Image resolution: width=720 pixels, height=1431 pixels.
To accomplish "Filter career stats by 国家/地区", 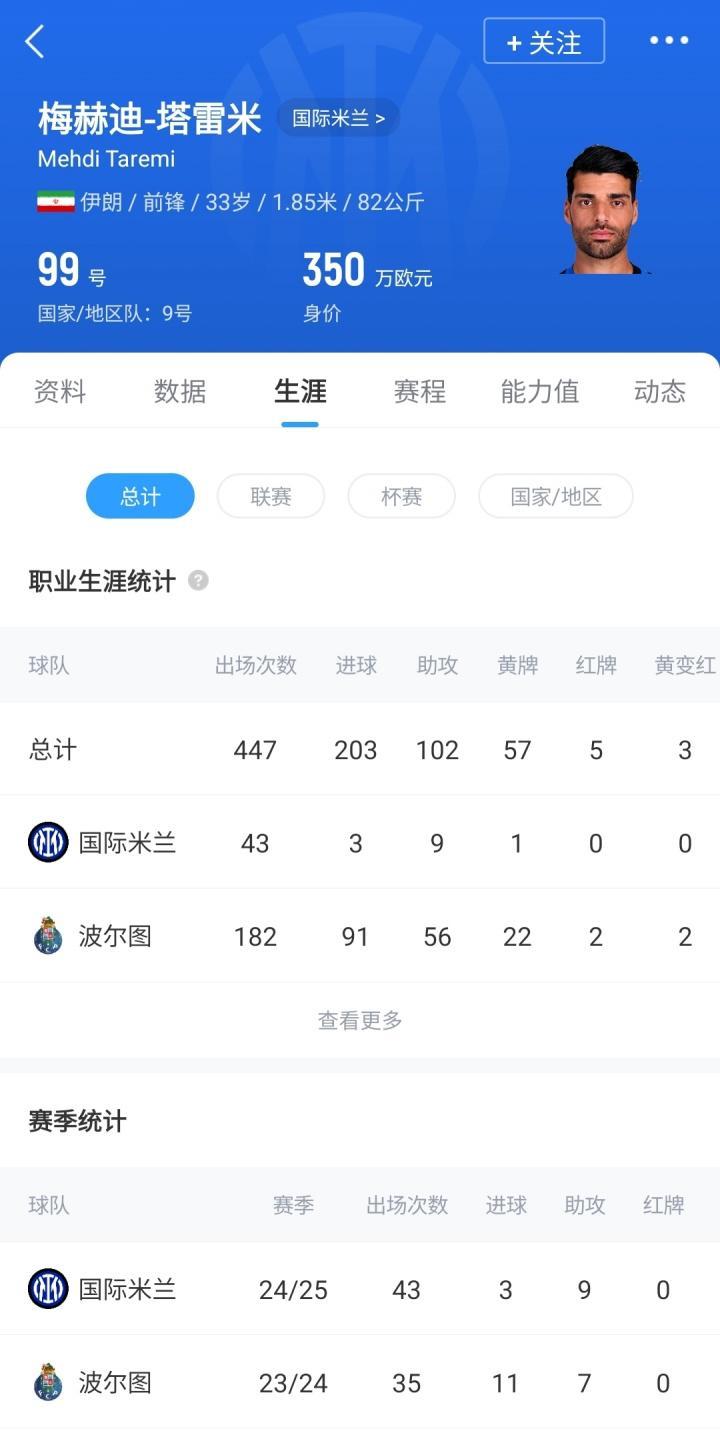I will [x=556, y=496].
